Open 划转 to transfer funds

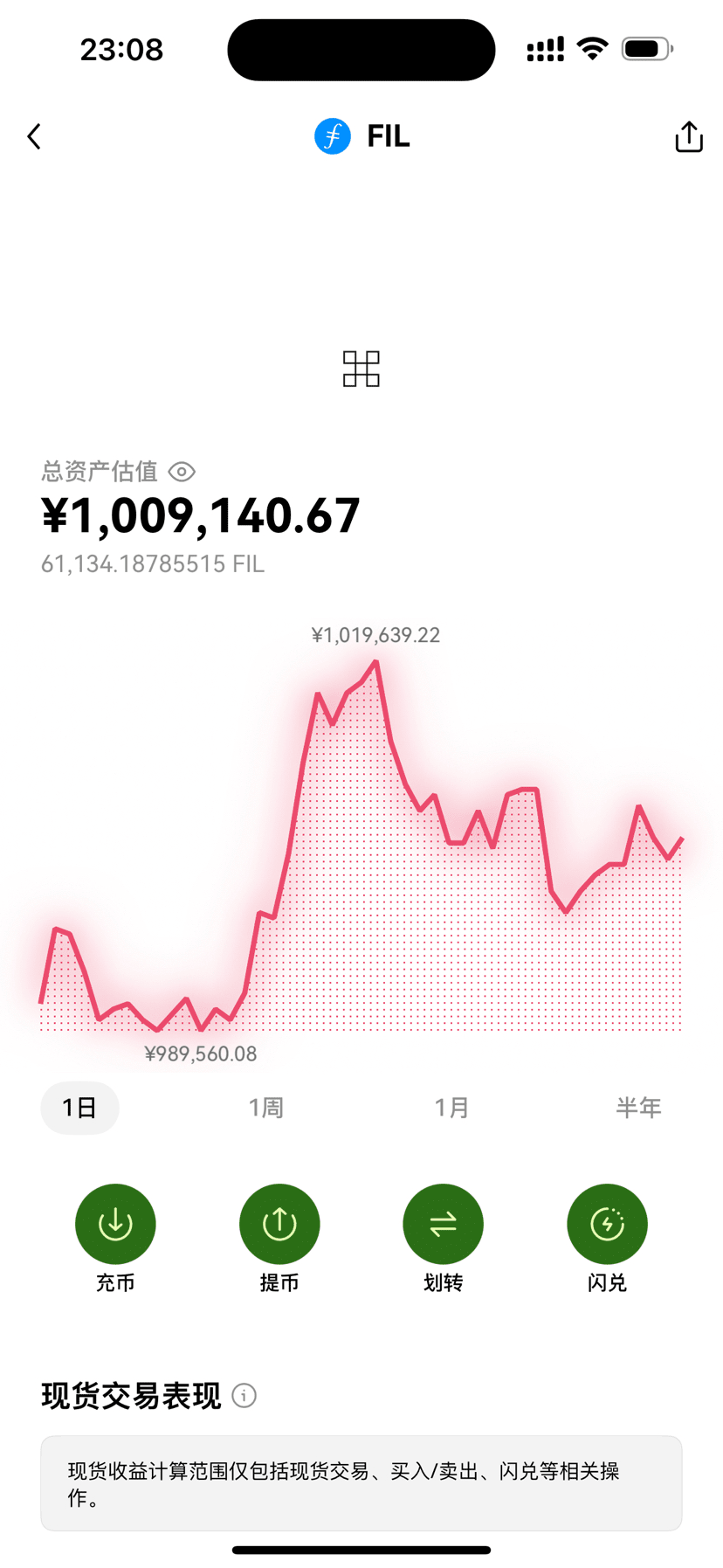click(443, 1224)
